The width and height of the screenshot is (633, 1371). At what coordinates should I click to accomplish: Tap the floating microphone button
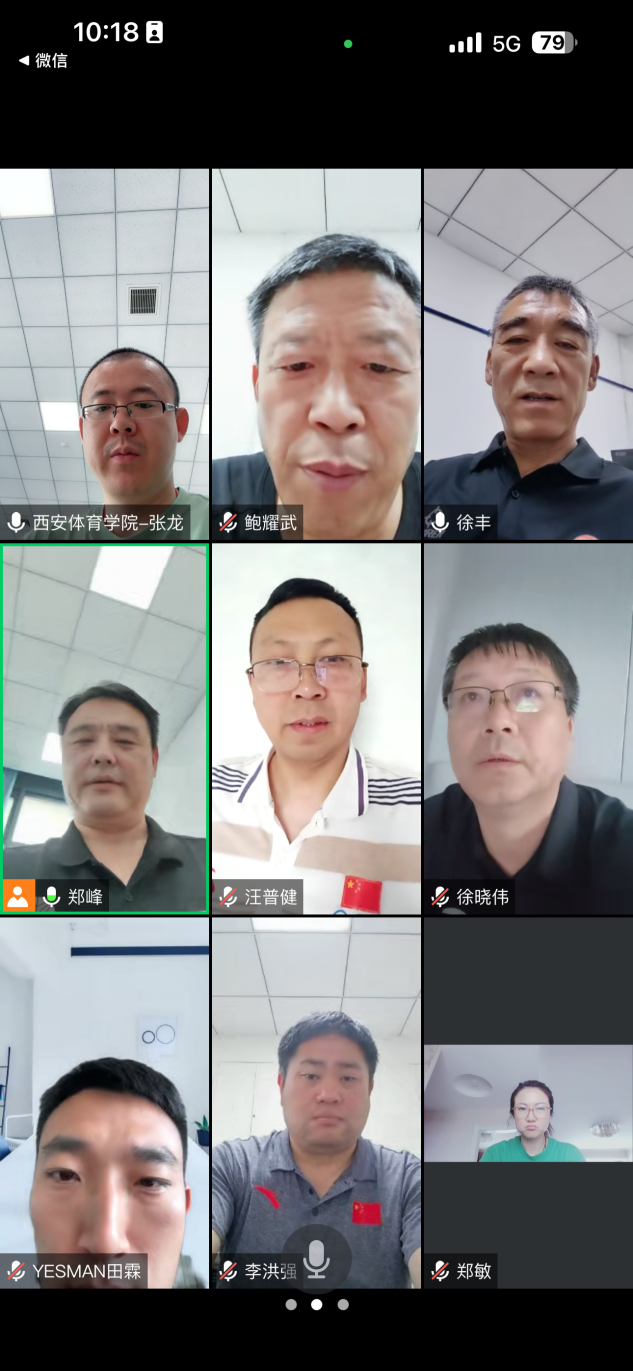pos(316,1259)
